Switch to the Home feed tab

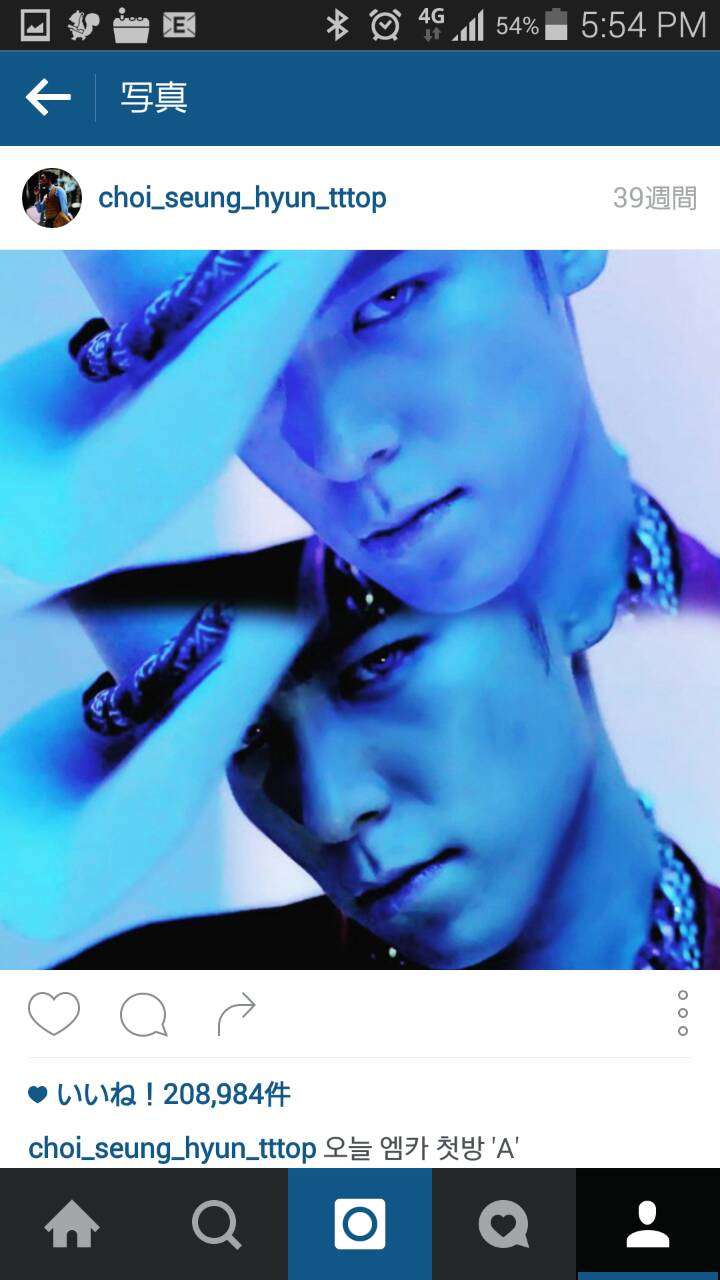(72, 1224)
